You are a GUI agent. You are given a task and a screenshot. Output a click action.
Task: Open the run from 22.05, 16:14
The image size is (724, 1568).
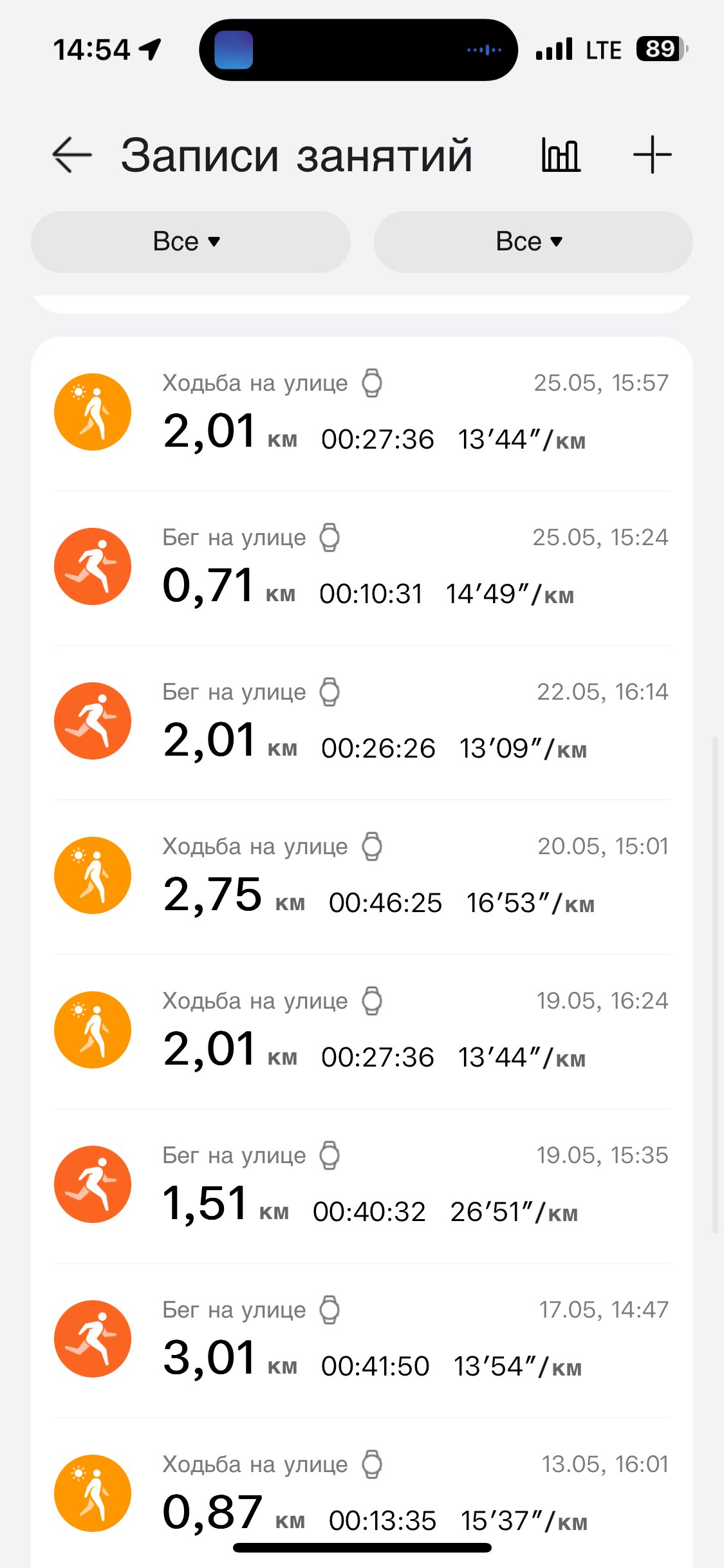362,722
